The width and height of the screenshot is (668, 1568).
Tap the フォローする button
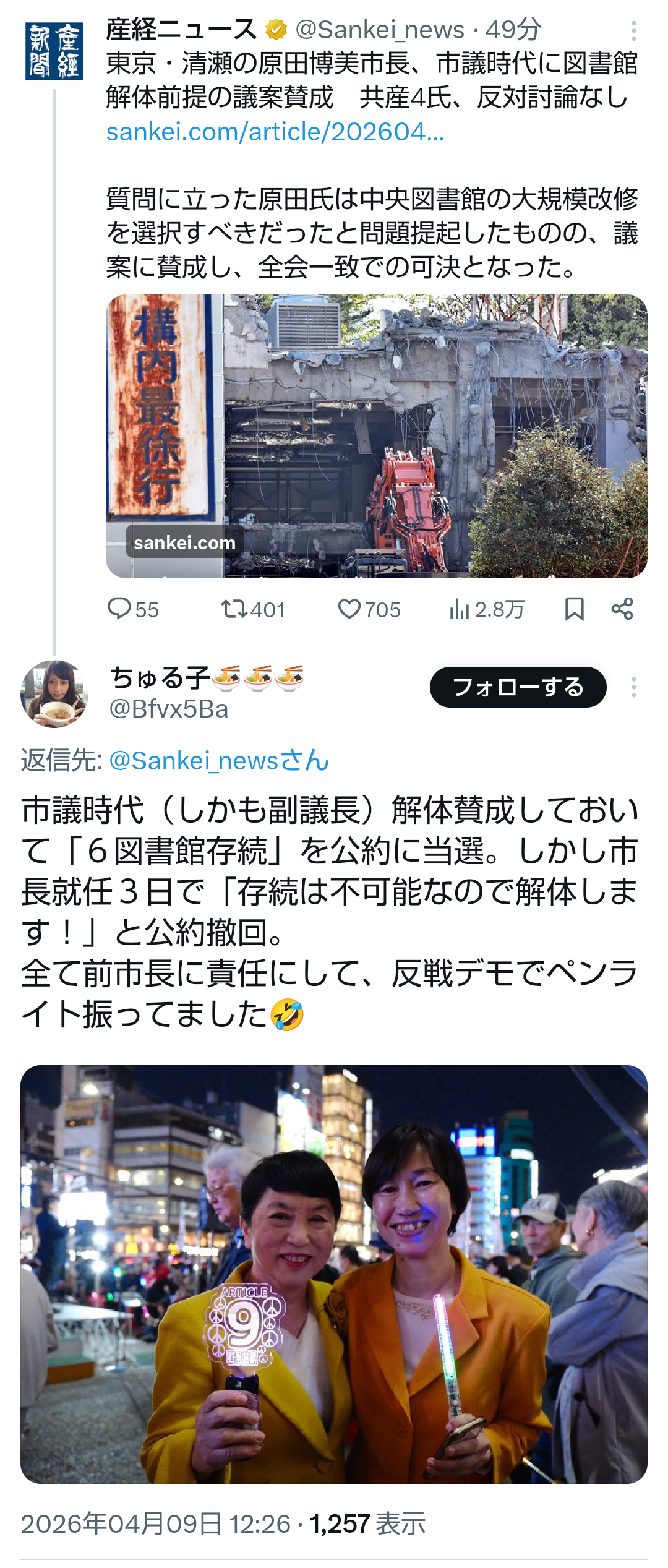pos(518,687)
